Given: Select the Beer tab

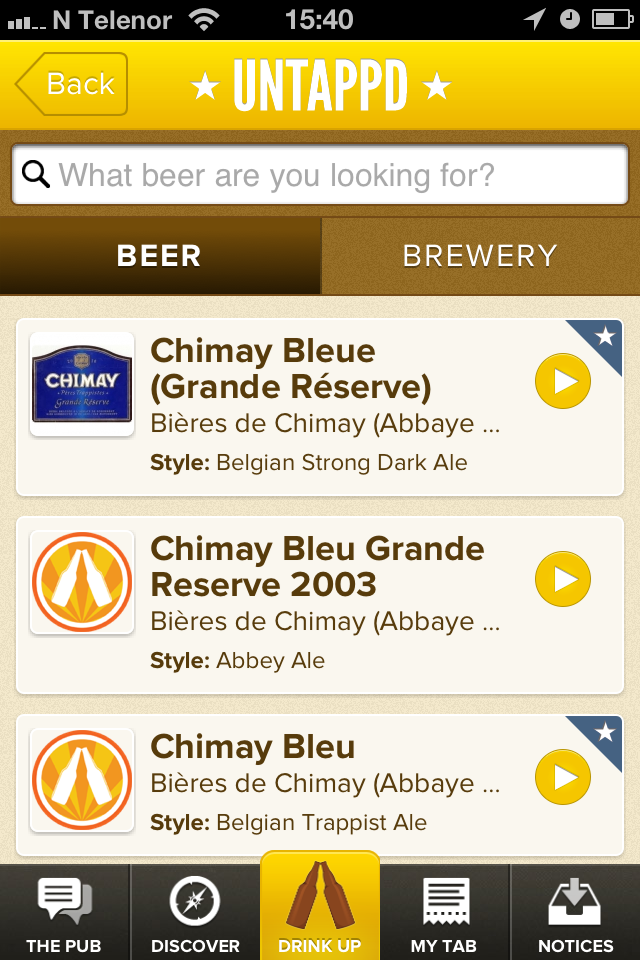Looking at the screenshot, I should tap(160, 256).
